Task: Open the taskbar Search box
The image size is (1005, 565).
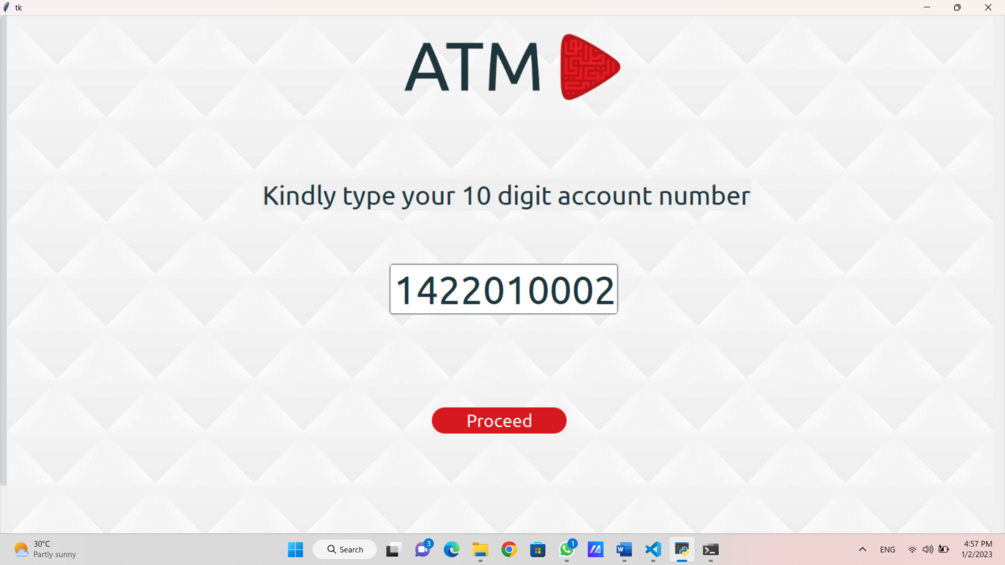Action: point(345,550)
